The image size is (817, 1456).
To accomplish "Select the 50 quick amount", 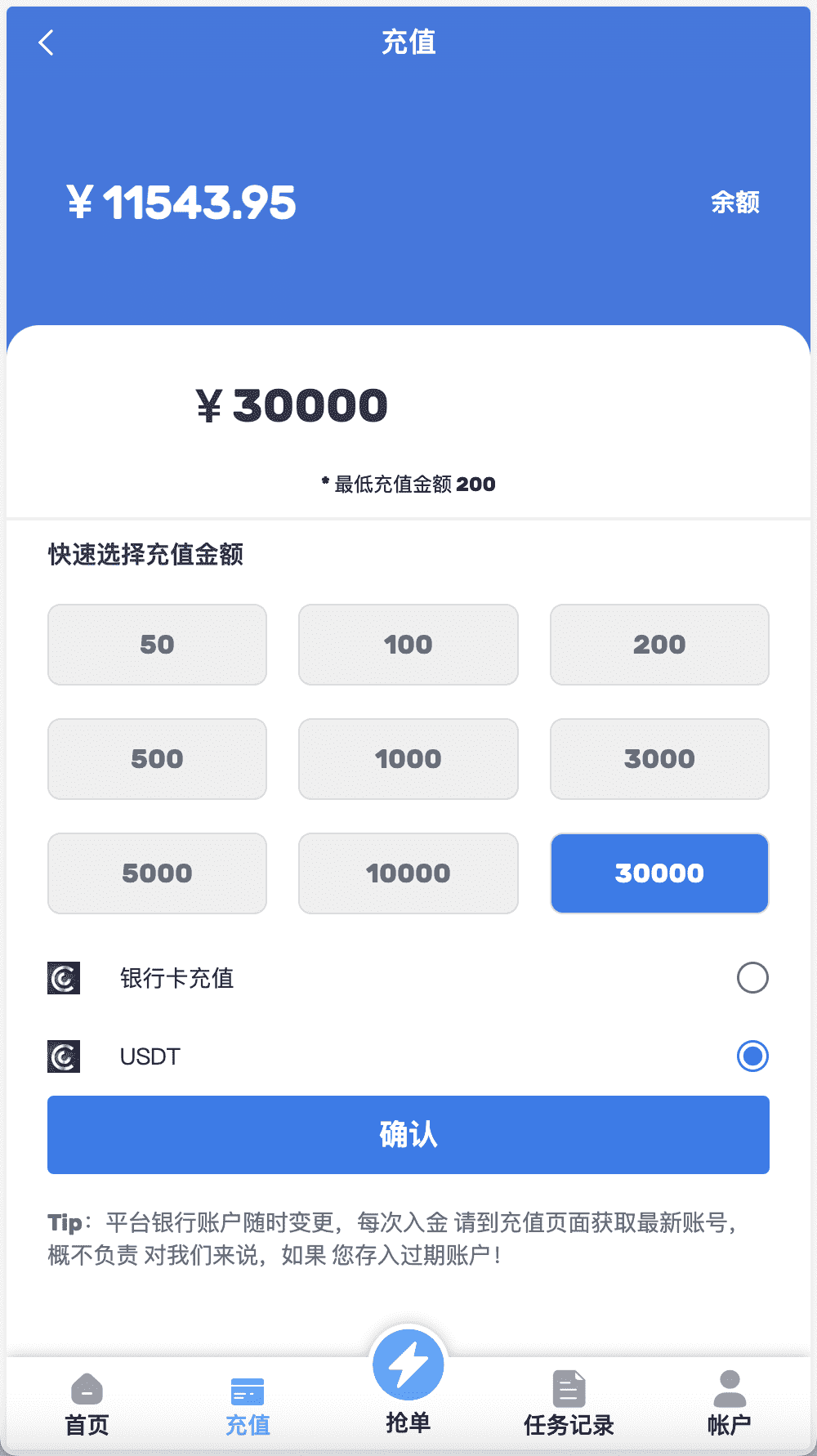I will [x=157, y=645].
